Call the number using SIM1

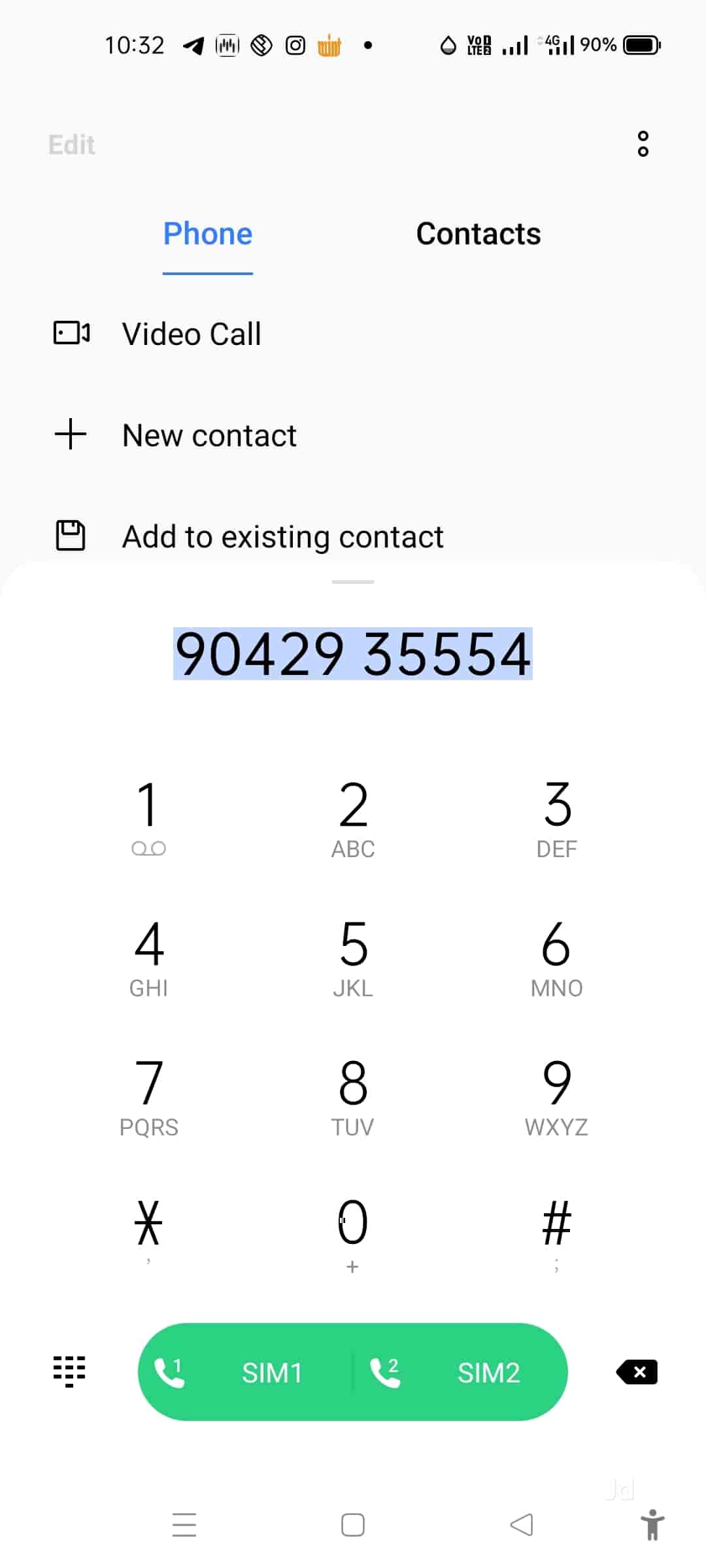(246, 1372)
